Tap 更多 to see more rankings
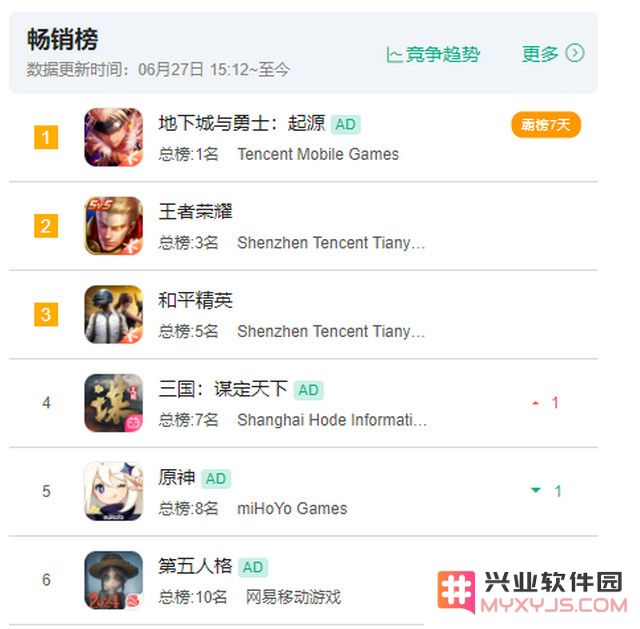Screen dimensions: 640x629 [552, 54]
